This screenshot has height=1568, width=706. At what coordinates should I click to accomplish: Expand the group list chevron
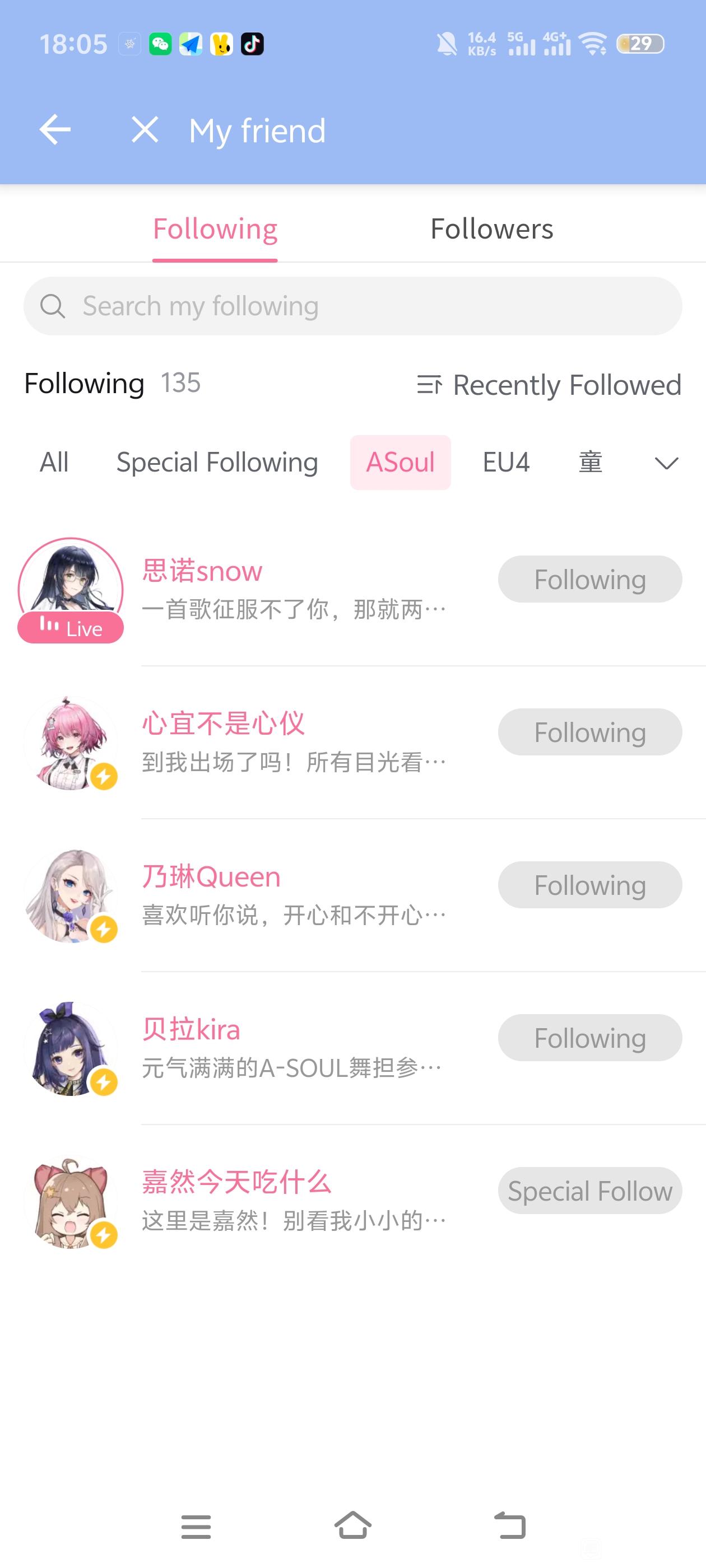pyautogui.click(x=666, y=463)
